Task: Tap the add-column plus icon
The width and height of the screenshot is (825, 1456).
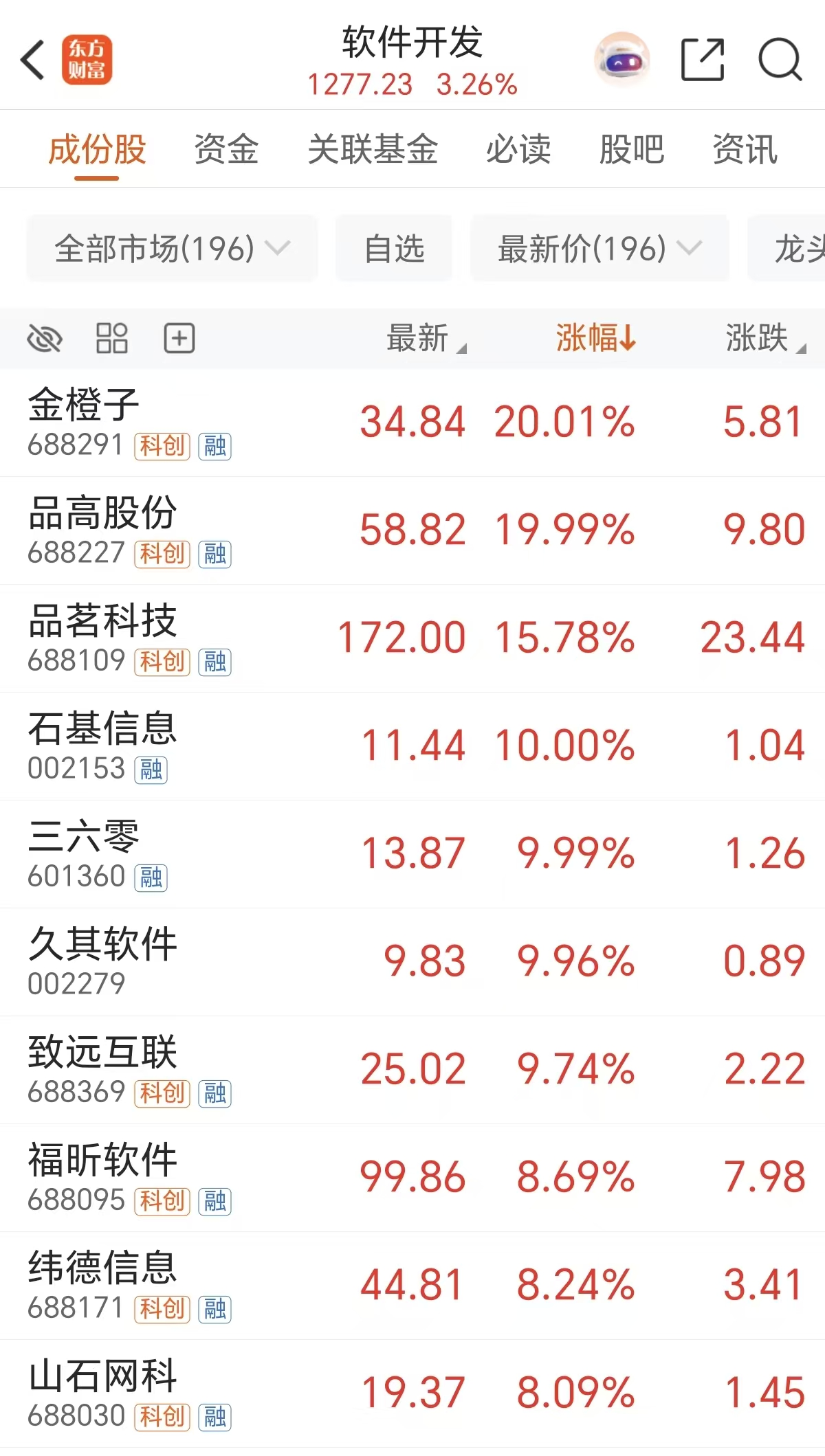Action: (x=179, y=339)
